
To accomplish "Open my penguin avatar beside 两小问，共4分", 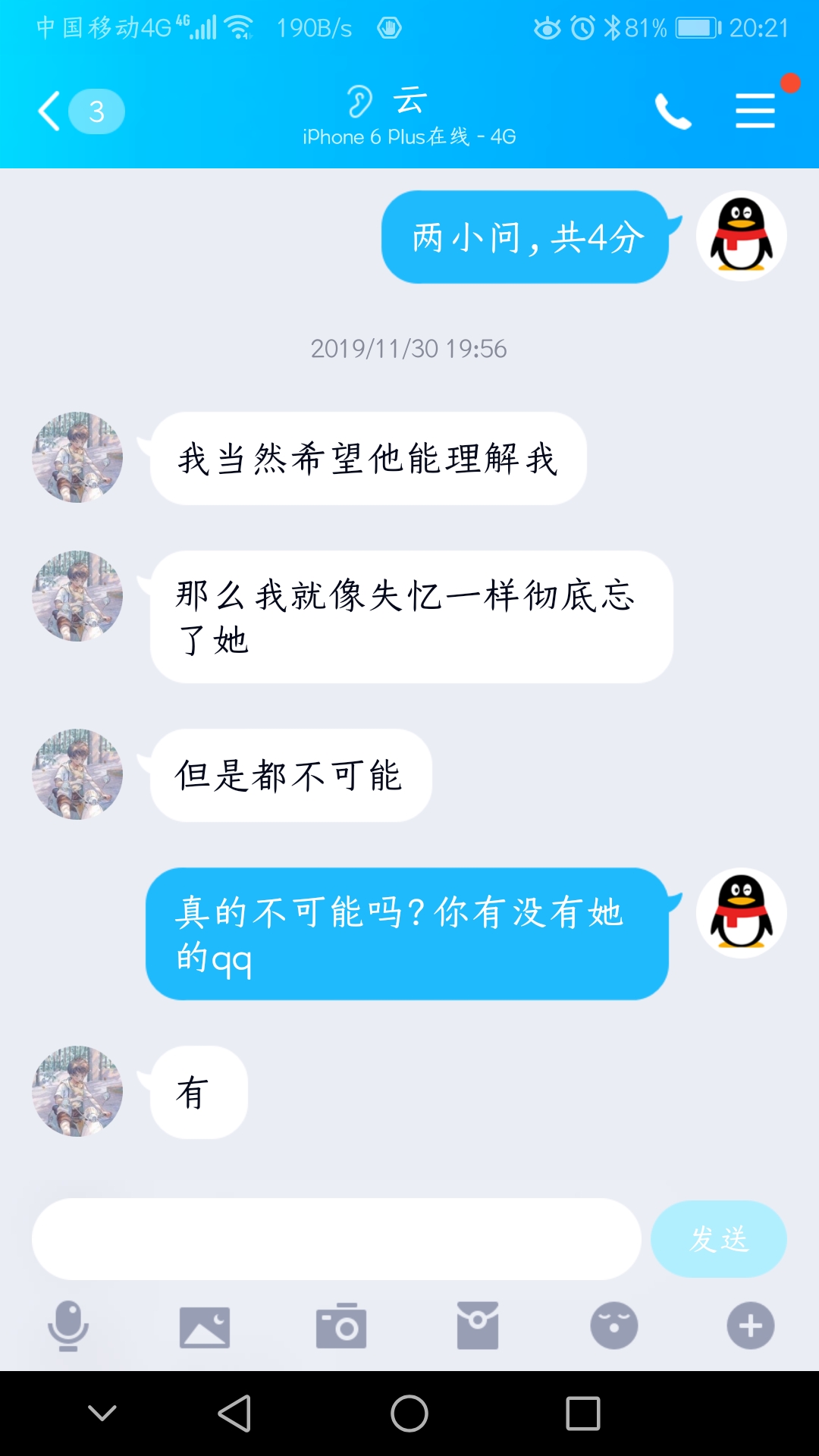I will (741, 236).
